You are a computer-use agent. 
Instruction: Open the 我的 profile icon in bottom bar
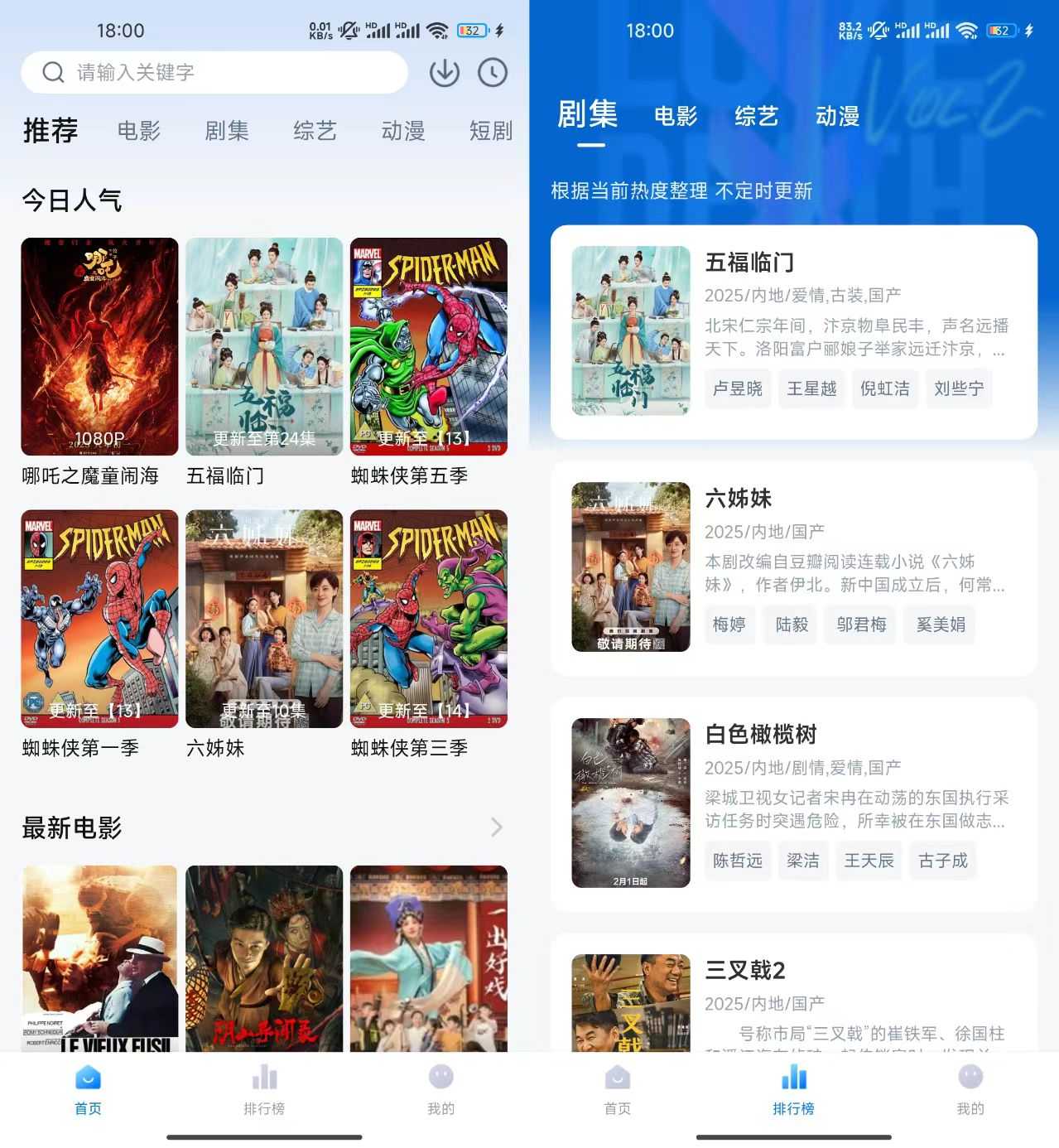[x=441, y=1079]
